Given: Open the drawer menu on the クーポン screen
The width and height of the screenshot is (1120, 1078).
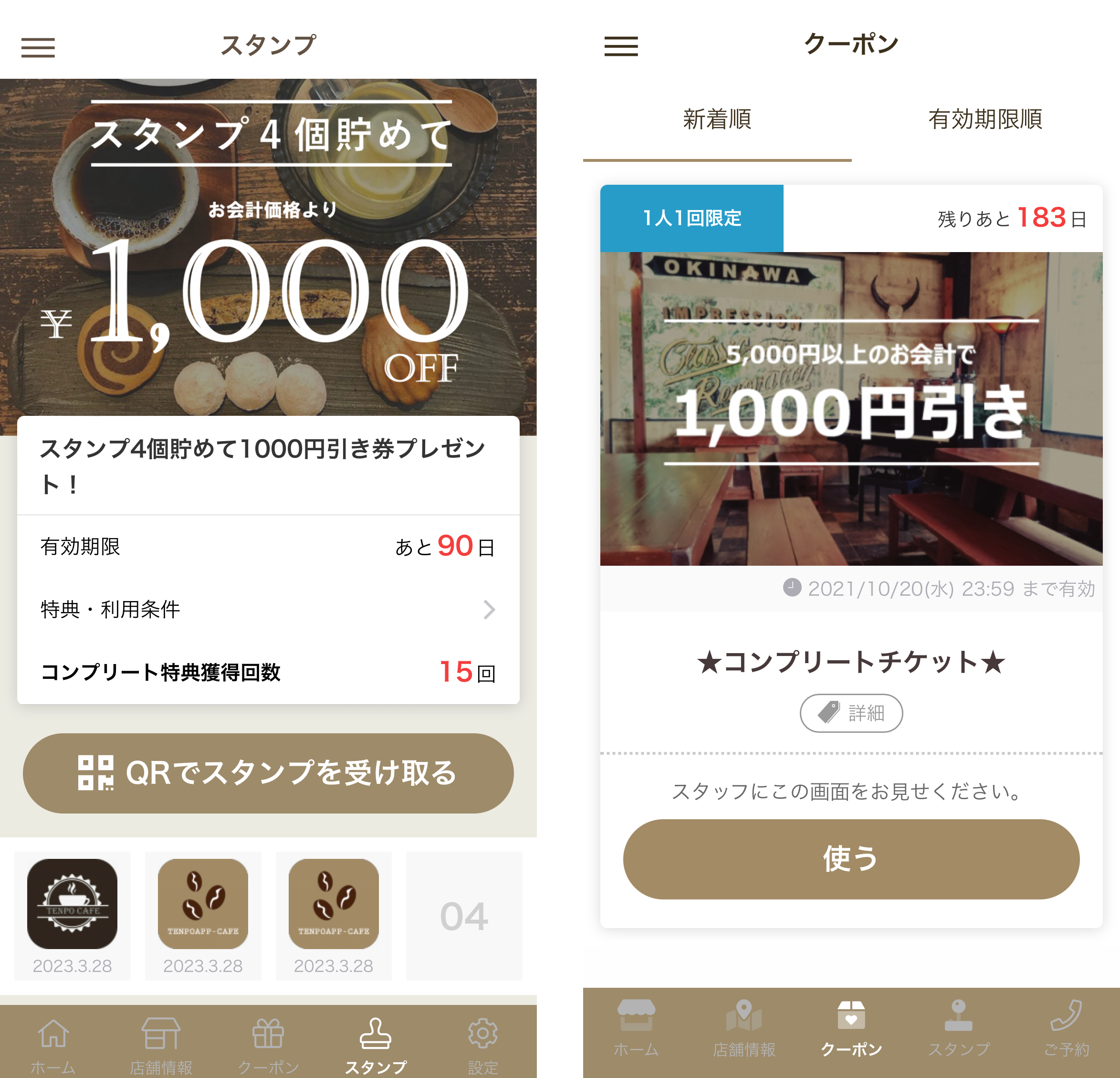Looking at the screenshot, I should pyautogui.click(x=620, y=46).
